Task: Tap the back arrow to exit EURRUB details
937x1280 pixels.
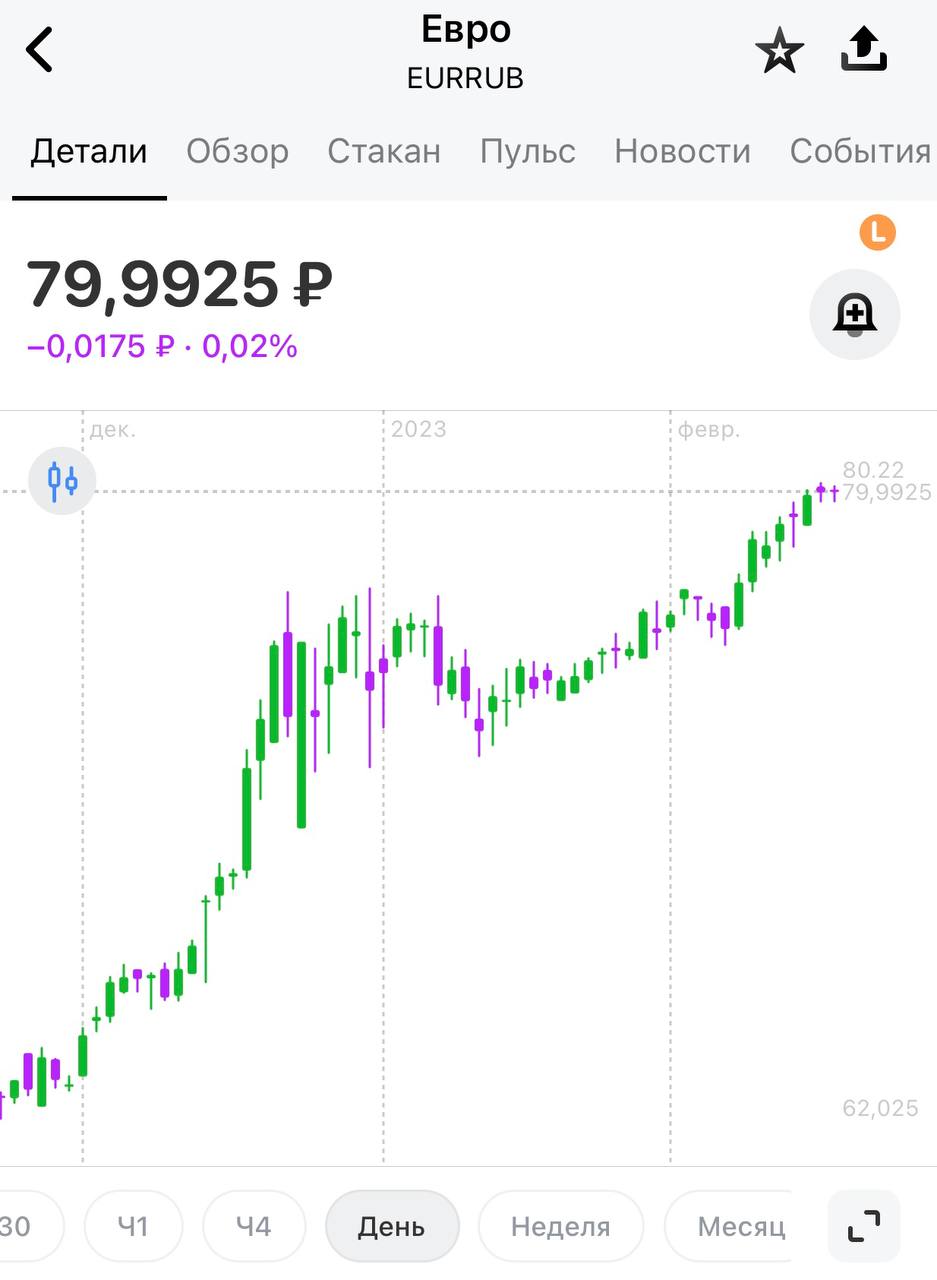Action: point(40,48)
